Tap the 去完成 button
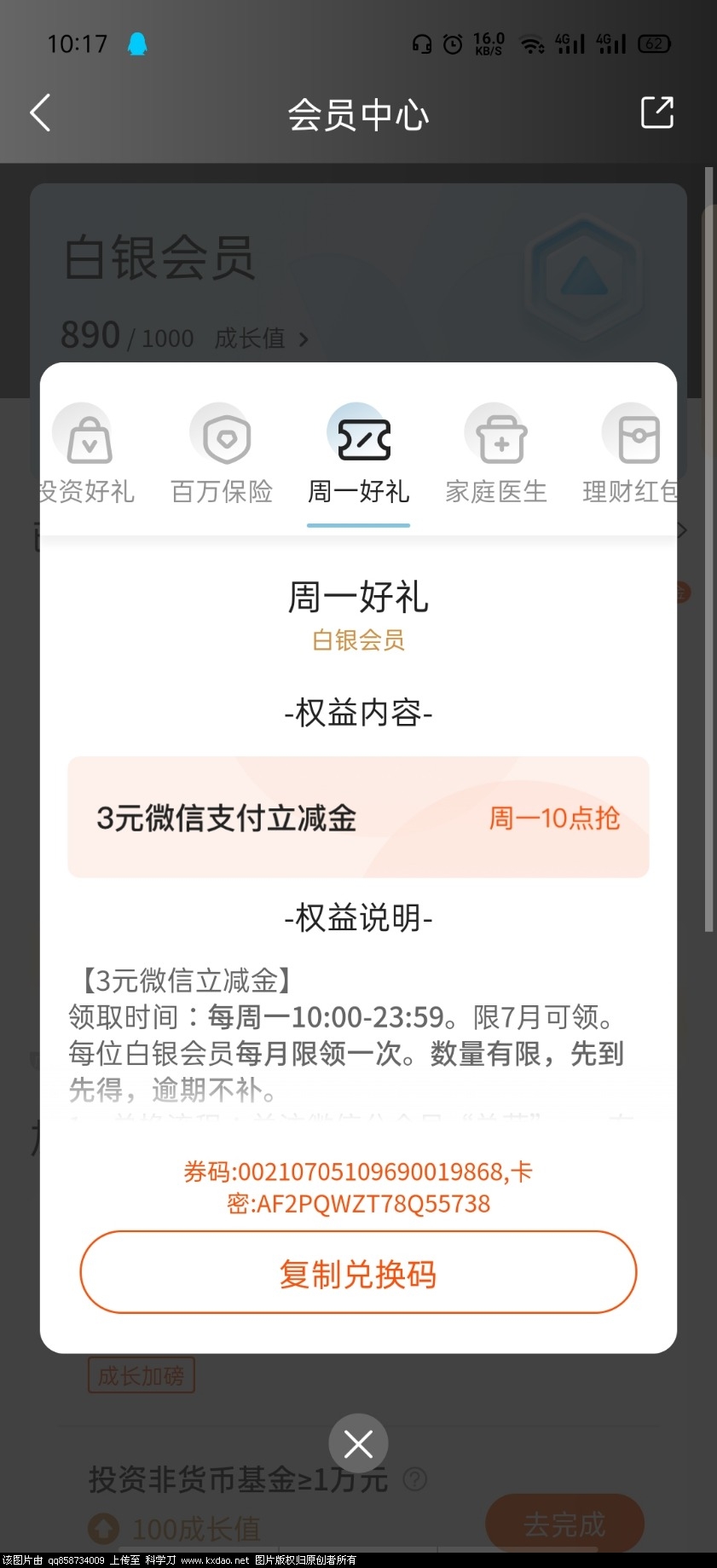Viewport: 717px width, 1568px height. pyautogui.click(x=564, y=1522)
